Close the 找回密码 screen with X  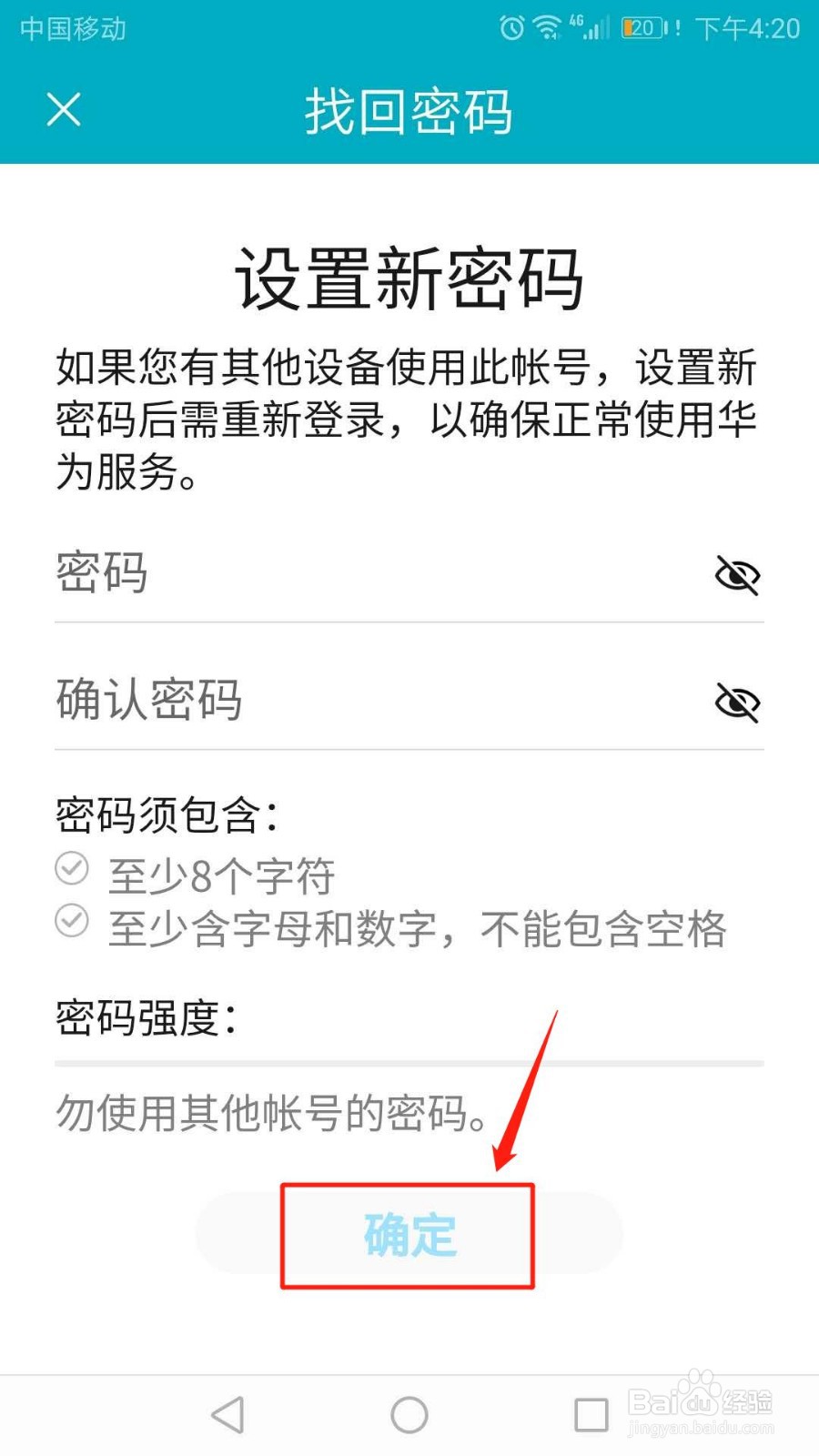tap(63, 110)
